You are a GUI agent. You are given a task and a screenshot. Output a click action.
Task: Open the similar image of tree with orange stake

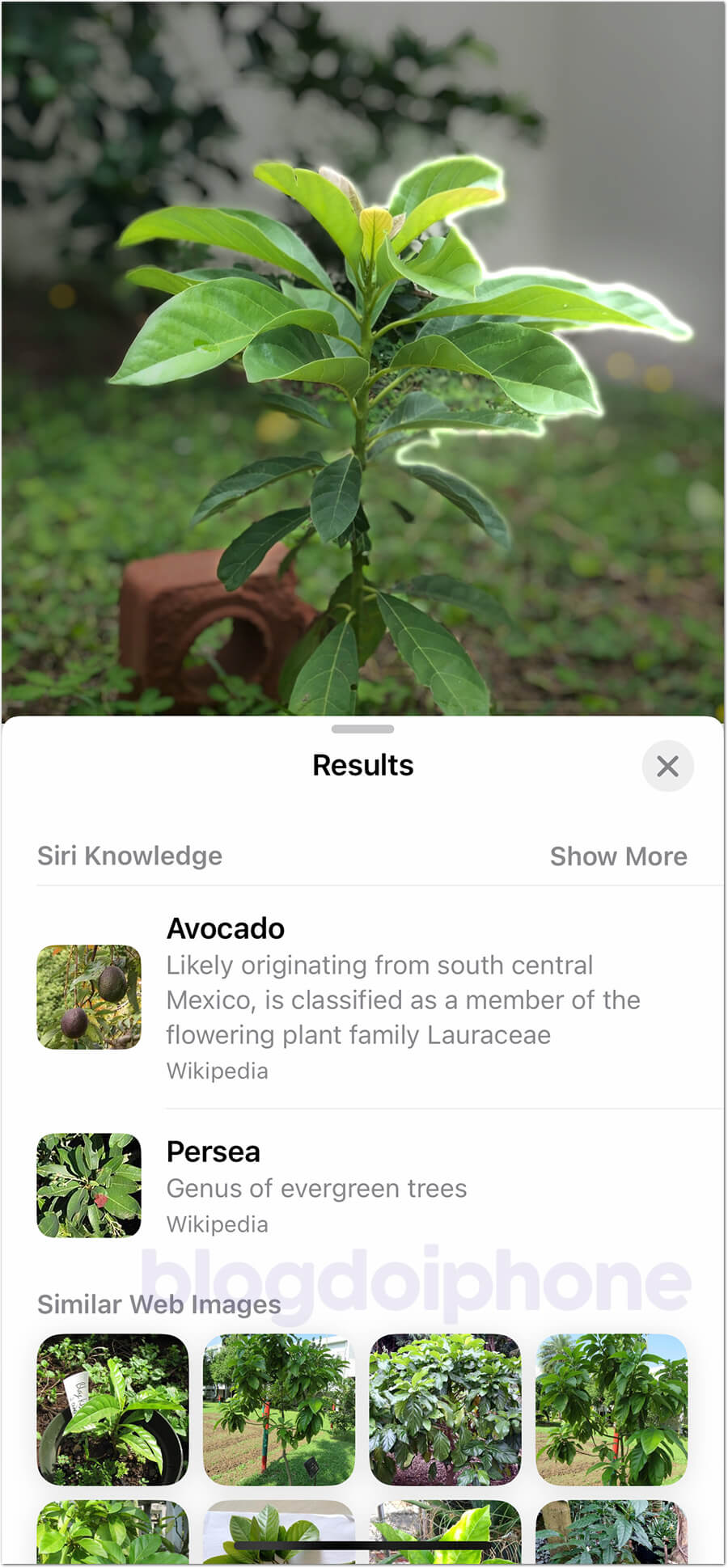point(279,1410)
